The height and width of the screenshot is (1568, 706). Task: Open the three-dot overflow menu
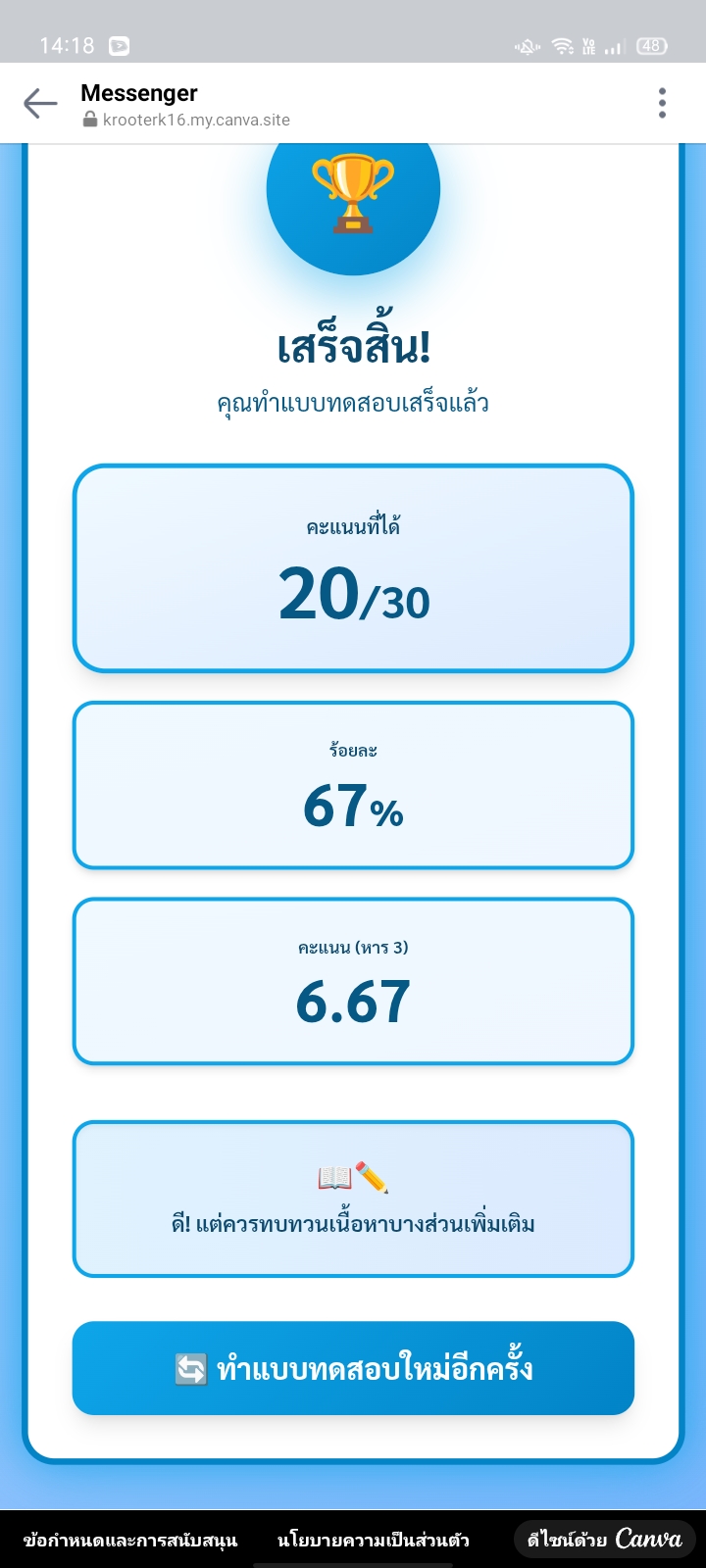(663, 103)
